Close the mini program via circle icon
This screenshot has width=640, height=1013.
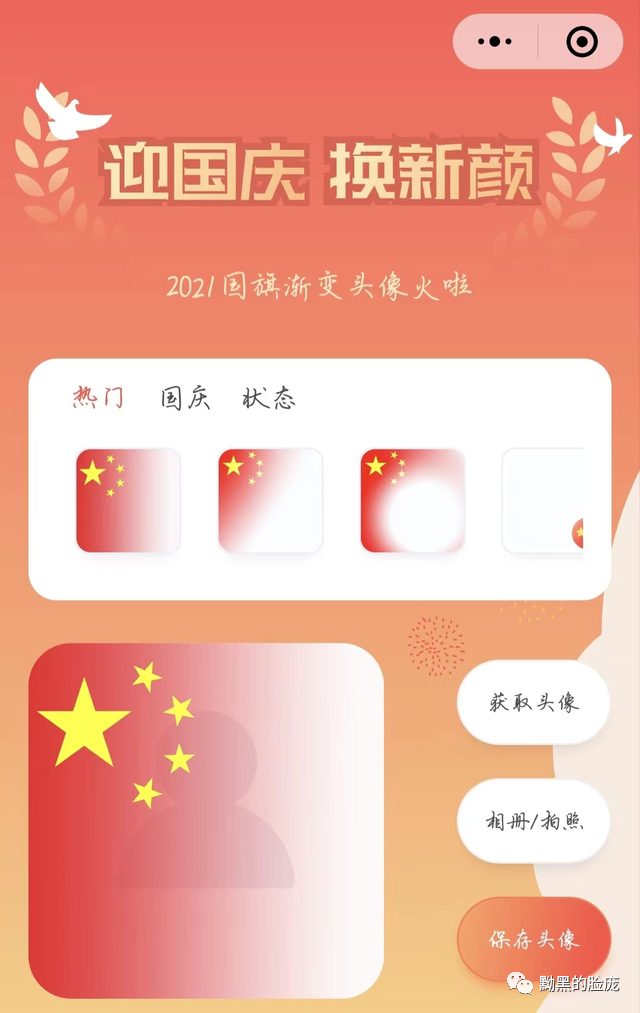coord(581,42)
